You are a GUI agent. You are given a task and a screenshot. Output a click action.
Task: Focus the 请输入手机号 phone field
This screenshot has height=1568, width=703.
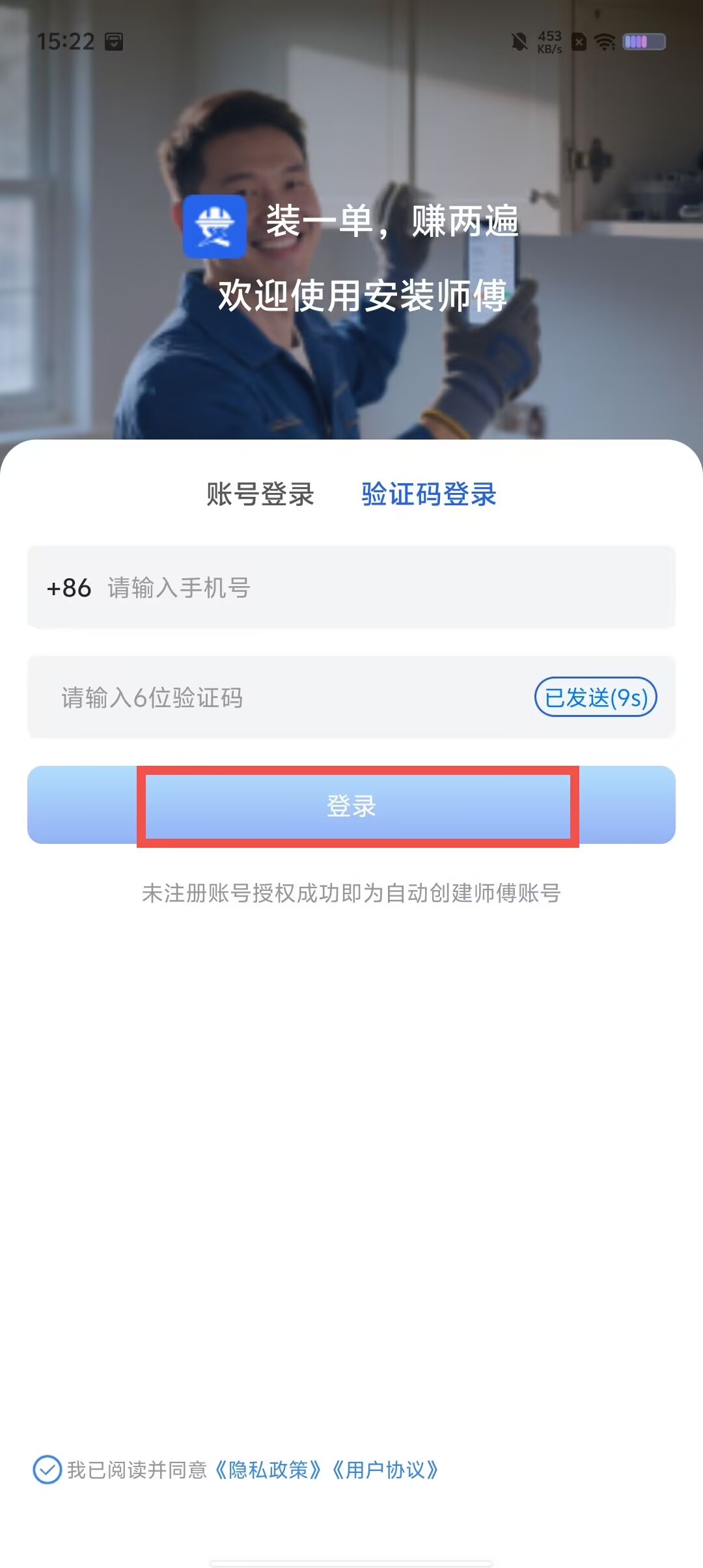pyautogui.click(x=351, y=587)
